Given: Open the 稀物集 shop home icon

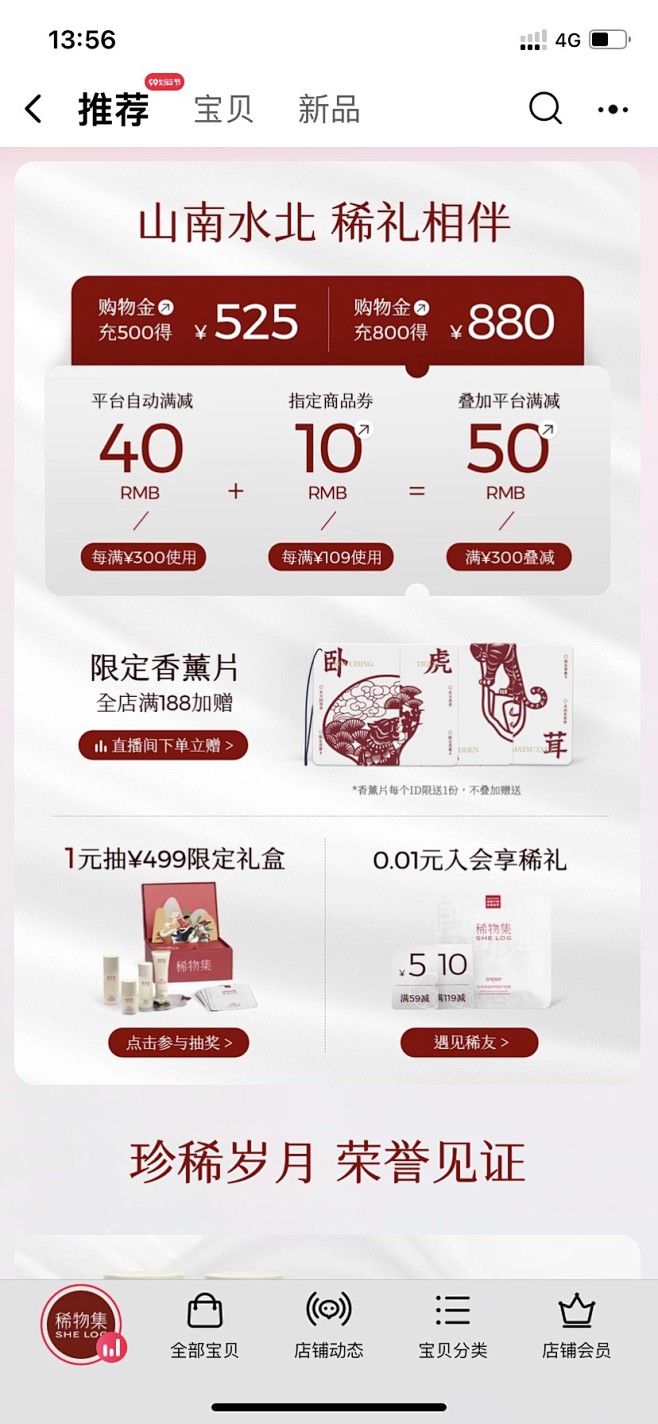Looking at the screenshot, I should (x=81, y=1322).
